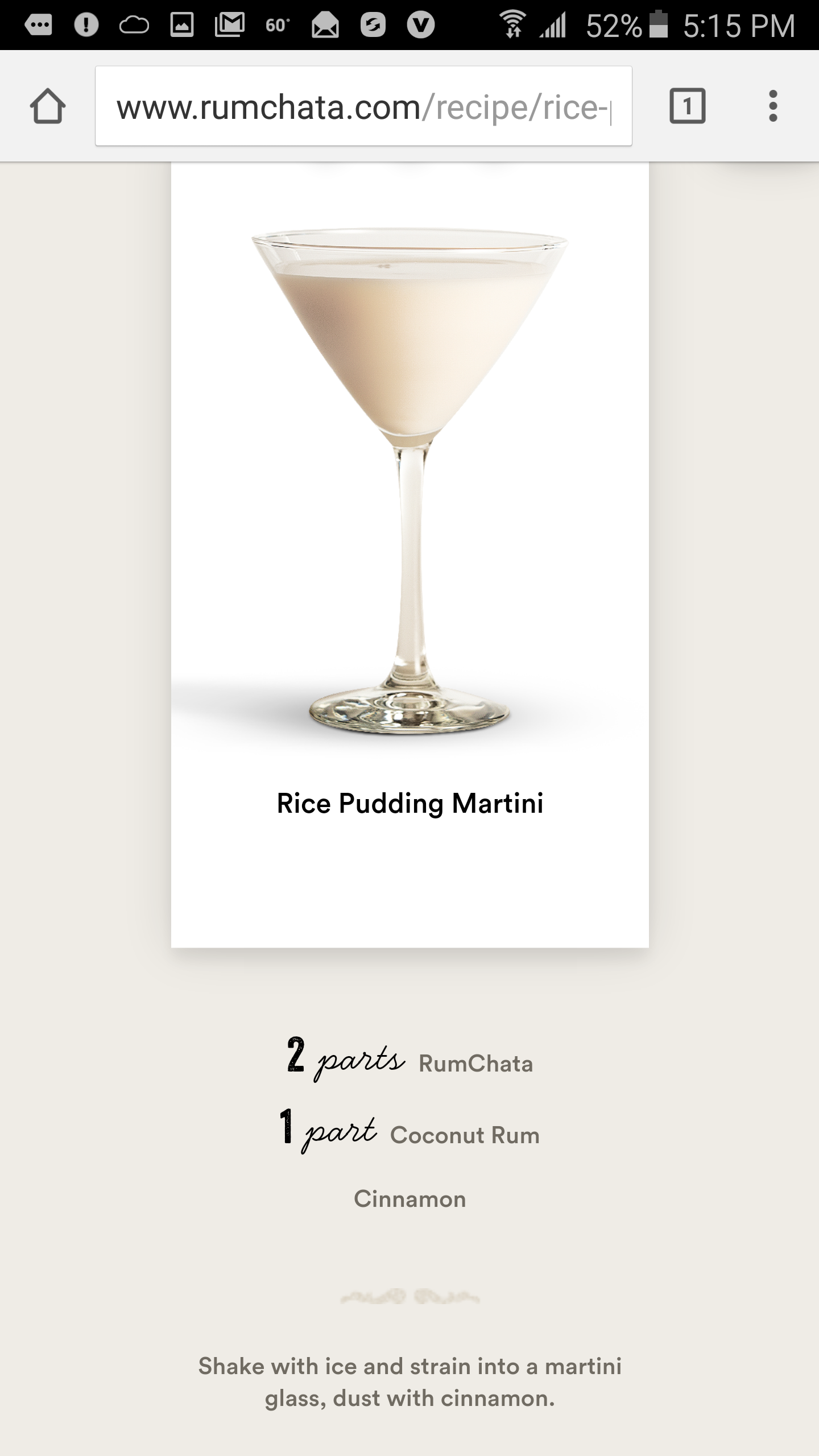The image size is (819, 1456).
Task: Open the browser overflow menu
Action: coord(772,106)
